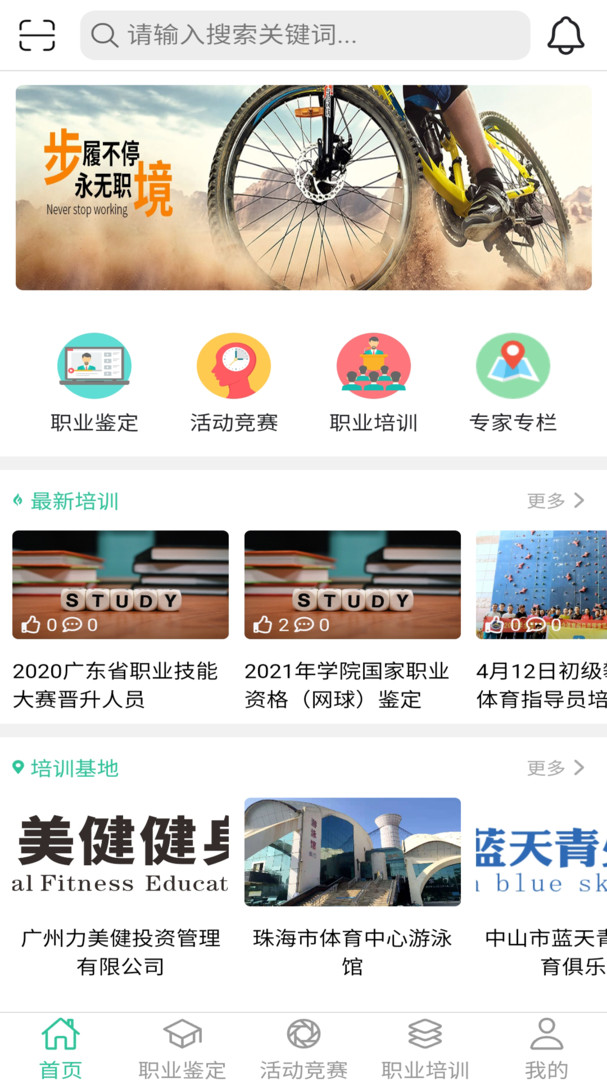
Task: Open the 2021年学院国家职业资格（网球）鉴定 card
Action: (x=353, y=621)
